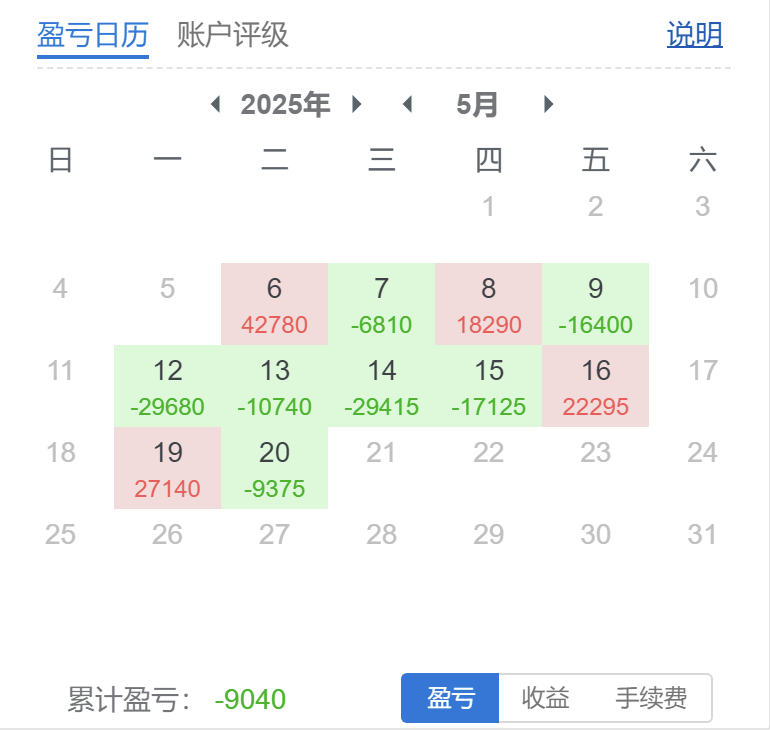Open May 15 with -17125 loss
The image size is (770, 730).
pos(488,386)
